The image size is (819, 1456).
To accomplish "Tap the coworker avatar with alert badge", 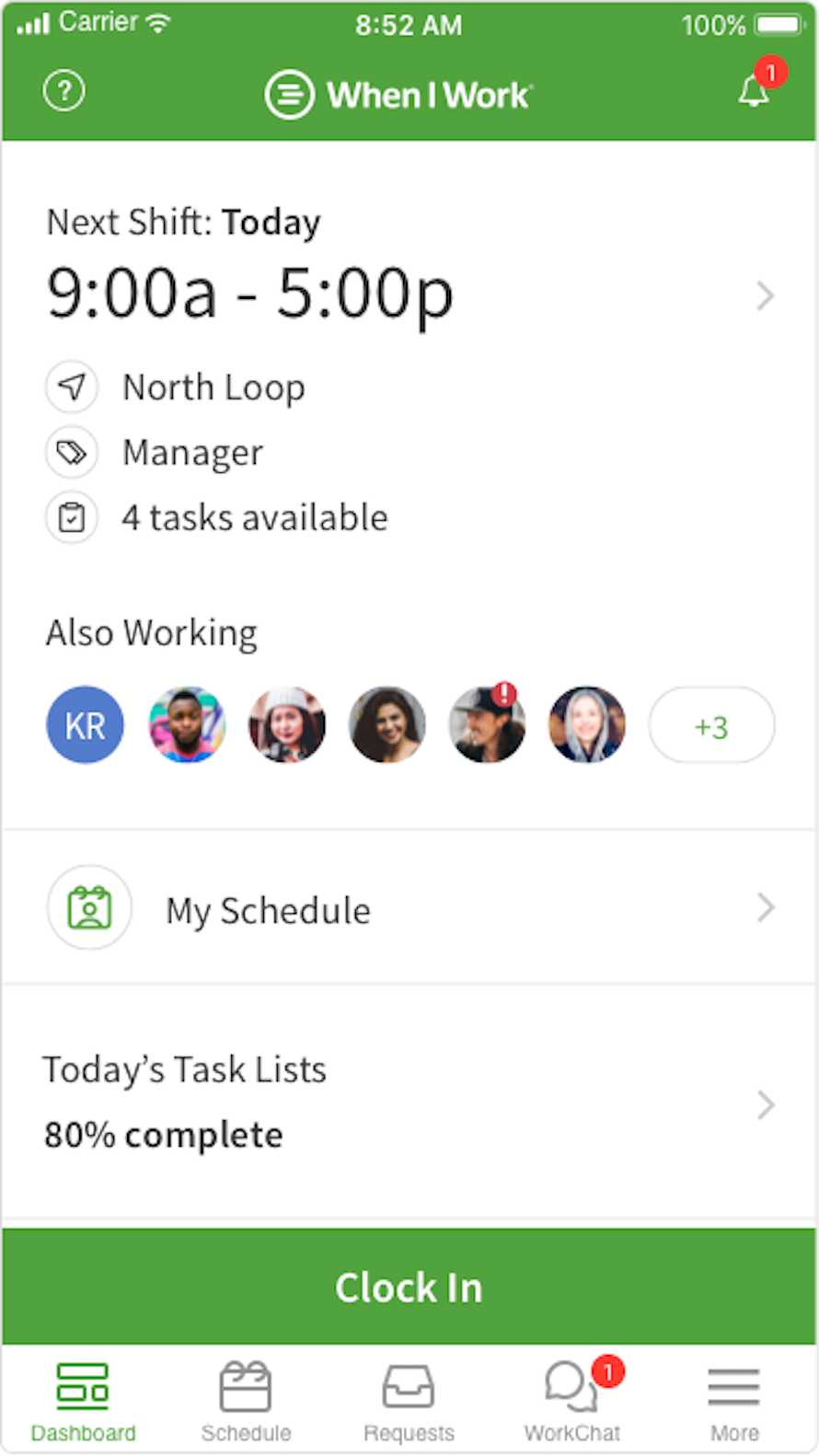I will click(487, 725).
